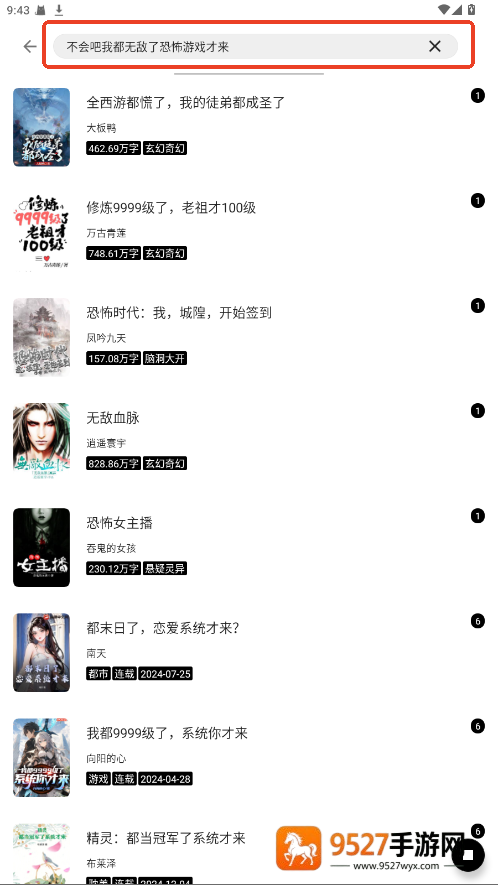This screenshot has width=498, height=885.
Task: Clear the search text with the X
Action: click(x=434, y=46)
